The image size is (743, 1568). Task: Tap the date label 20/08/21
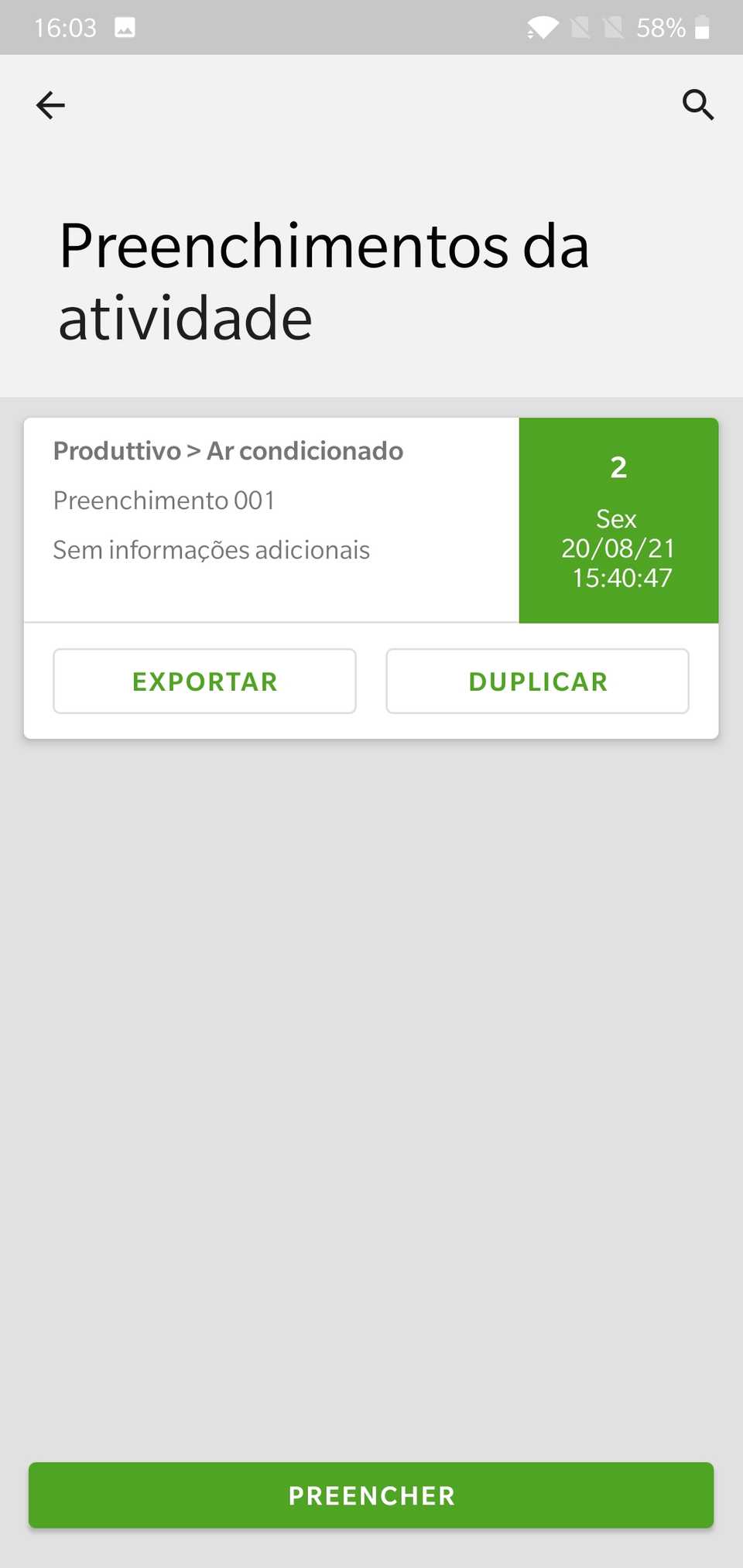tap(617, 548)
